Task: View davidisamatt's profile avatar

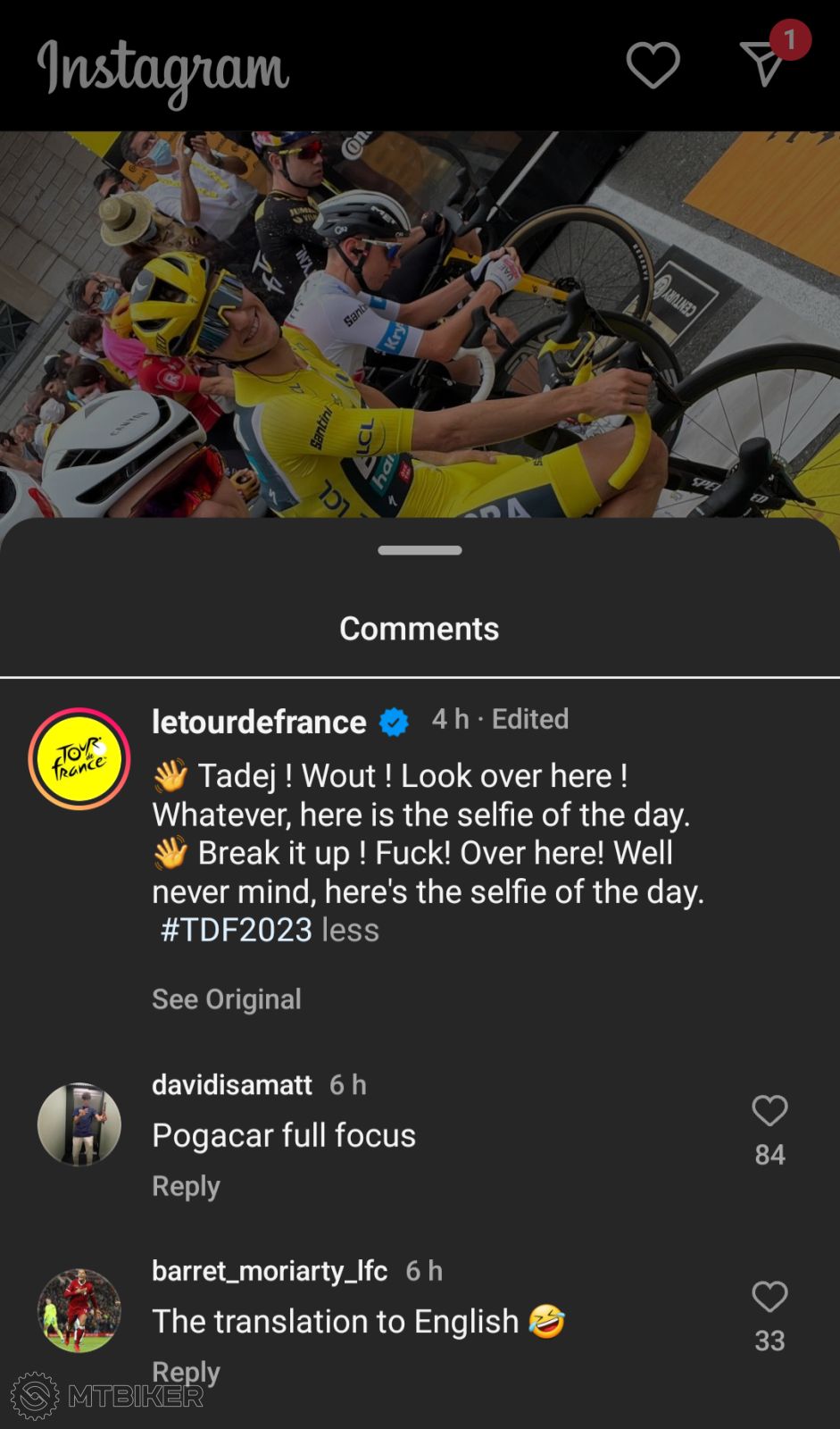Action: (x=79, y=1124)
